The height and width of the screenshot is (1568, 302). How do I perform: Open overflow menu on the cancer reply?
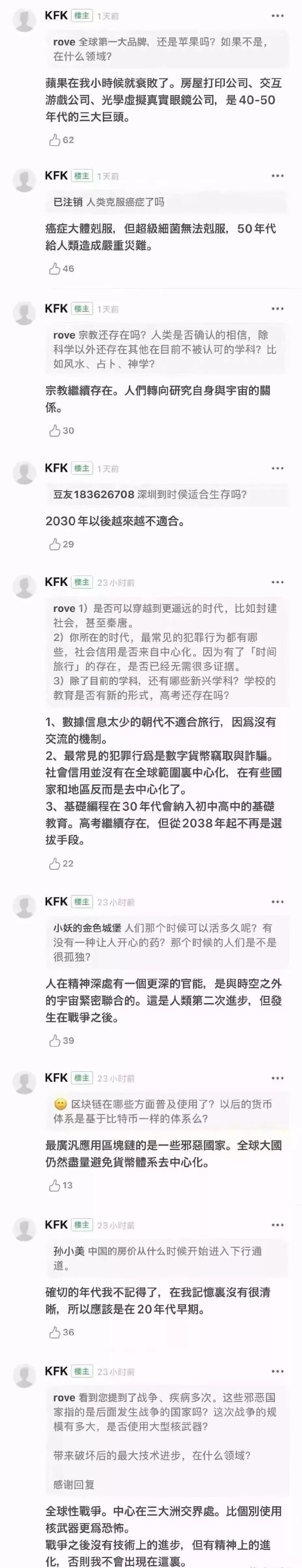click(x=278, y=176)
